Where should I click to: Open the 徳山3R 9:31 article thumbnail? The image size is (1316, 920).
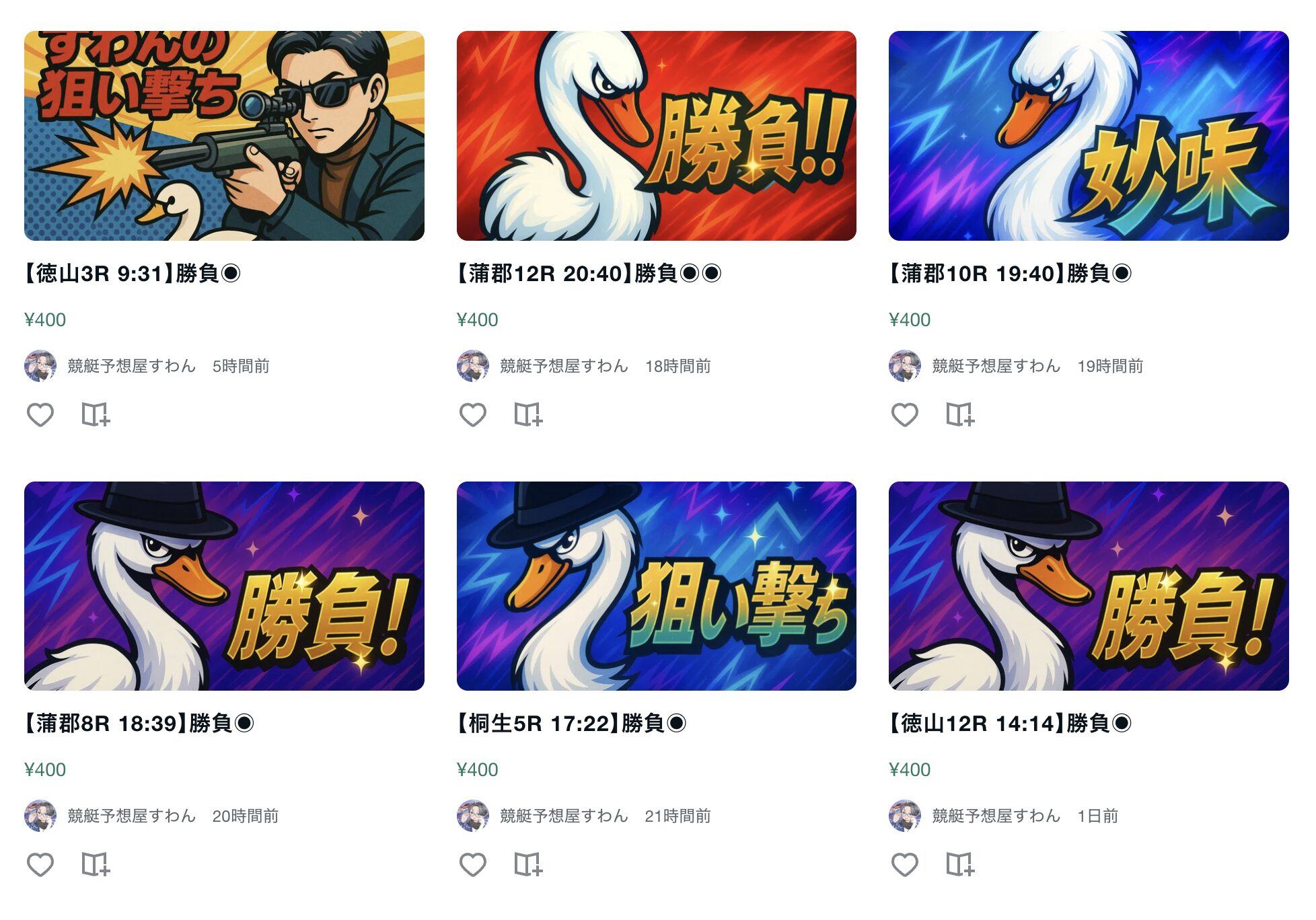(224, 135)
